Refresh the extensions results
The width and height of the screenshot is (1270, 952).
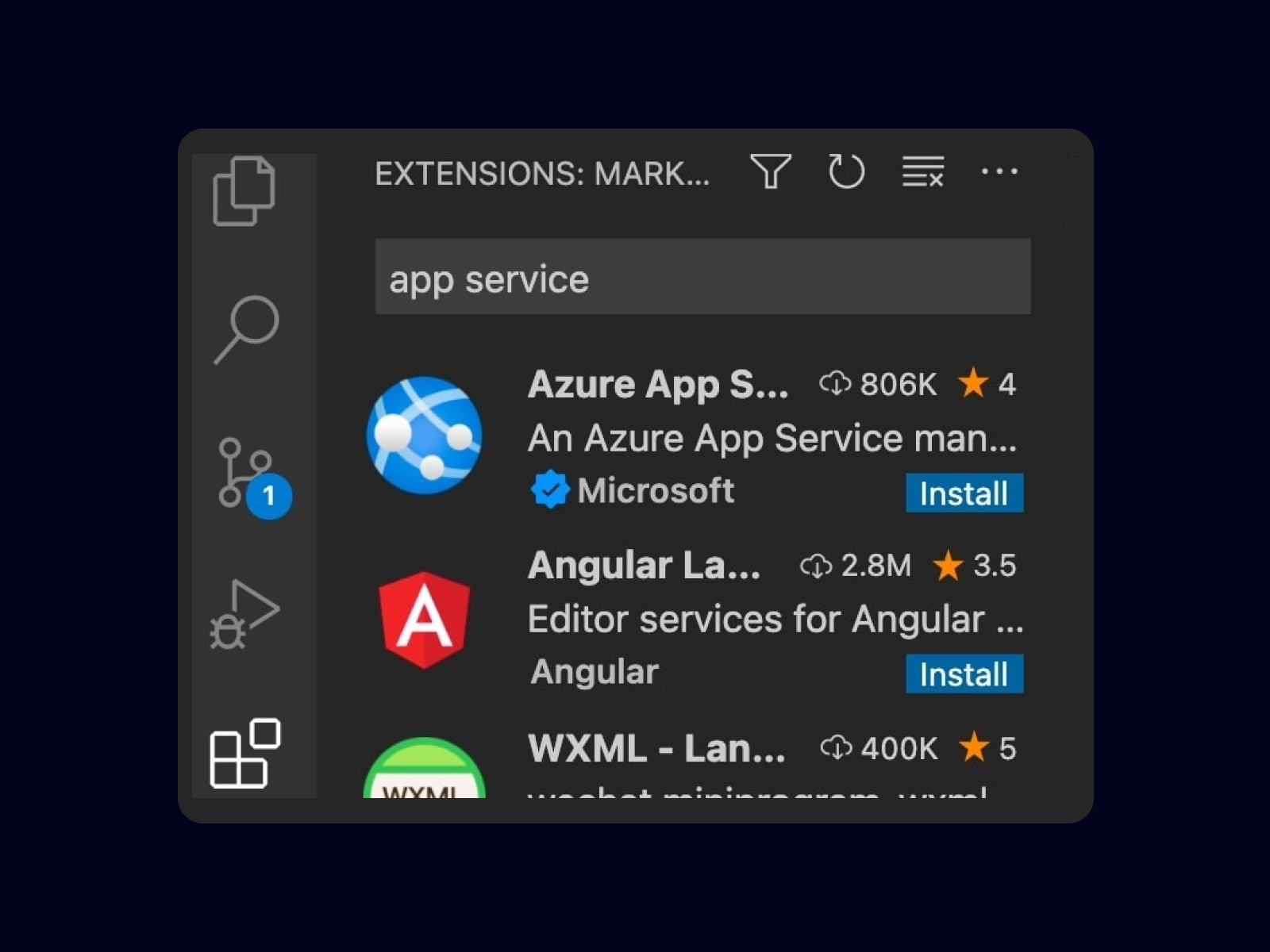point(846,171)
